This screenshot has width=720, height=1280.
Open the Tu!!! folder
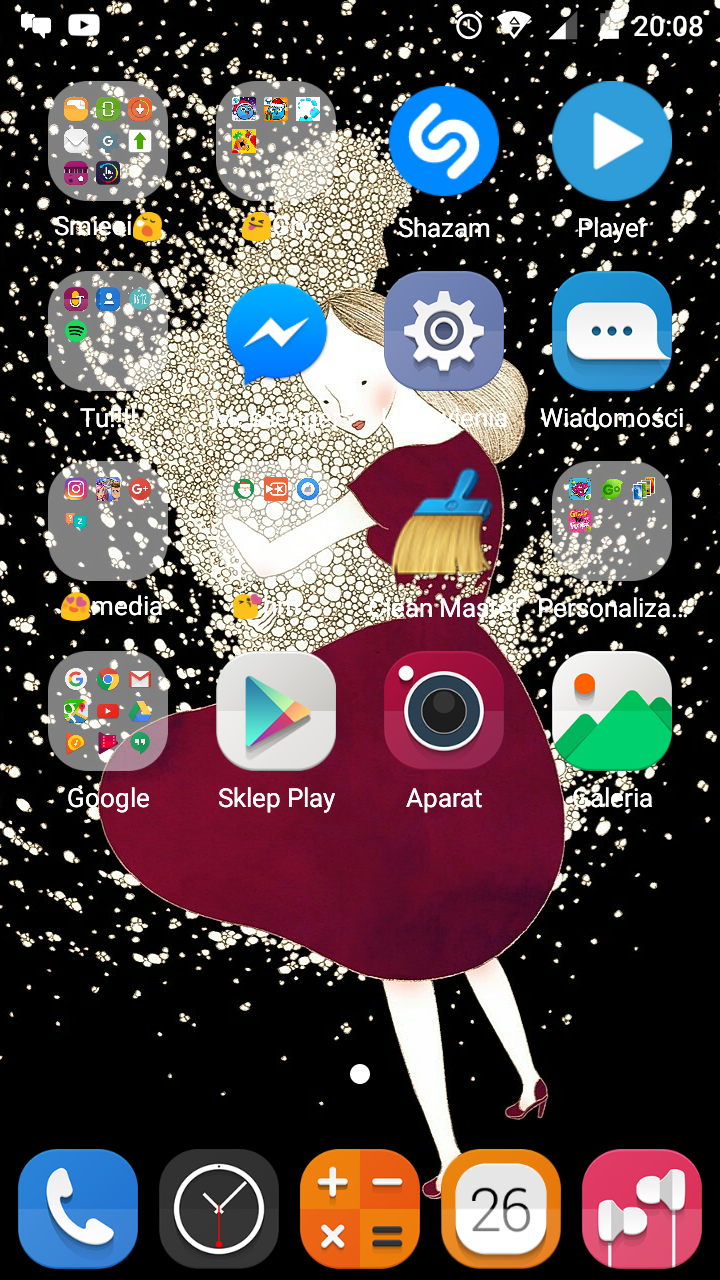coord(108,331)
